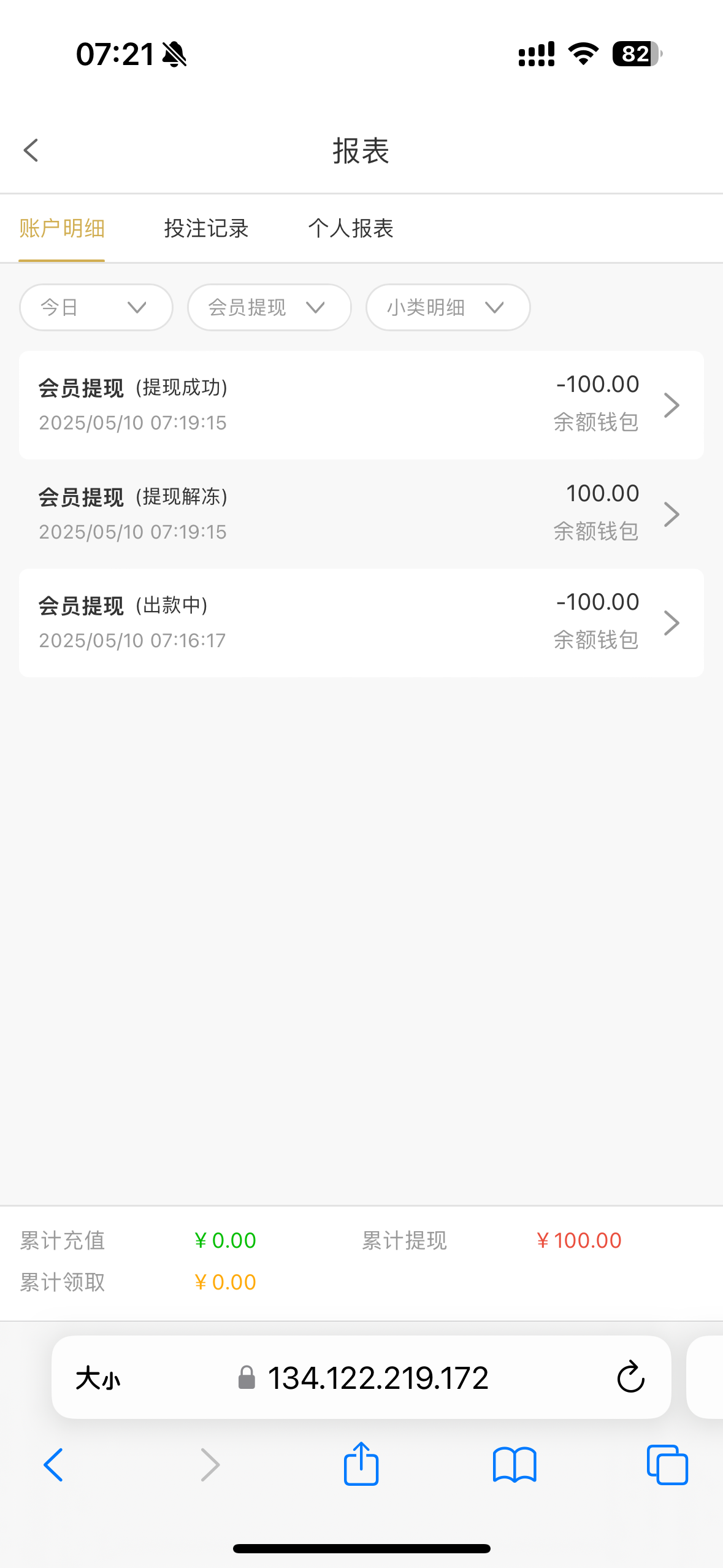View the 出款中 withdrawal record
The image size is (723, 1568).
tap(361, 623)
